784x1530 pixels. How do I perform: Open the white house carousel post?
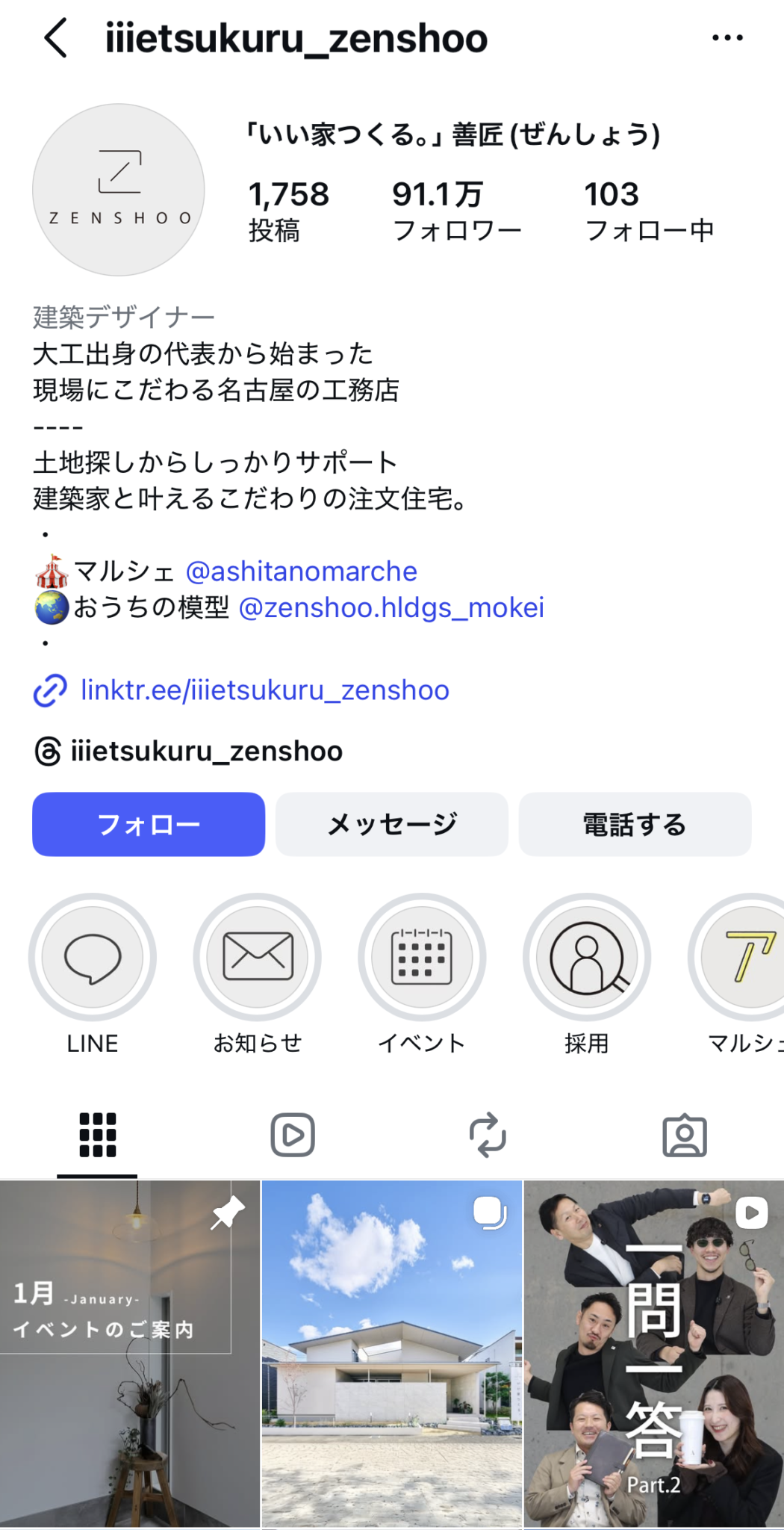click(392, 1354)
